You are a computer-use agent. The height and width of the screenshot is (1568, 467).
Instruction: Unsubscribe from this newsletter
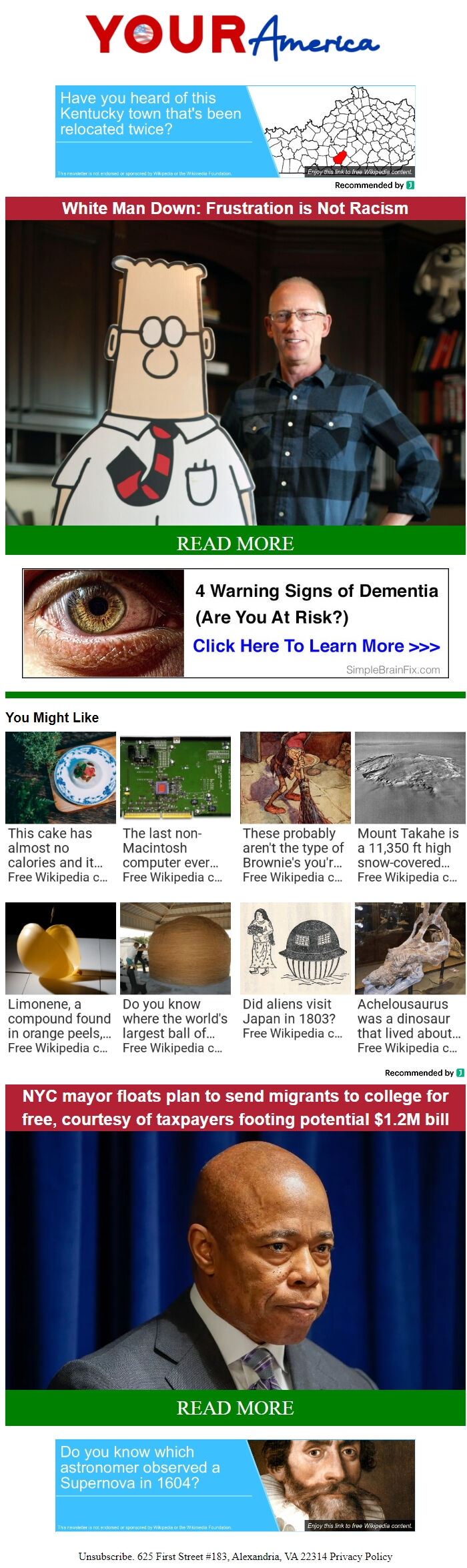[106, 1556]
